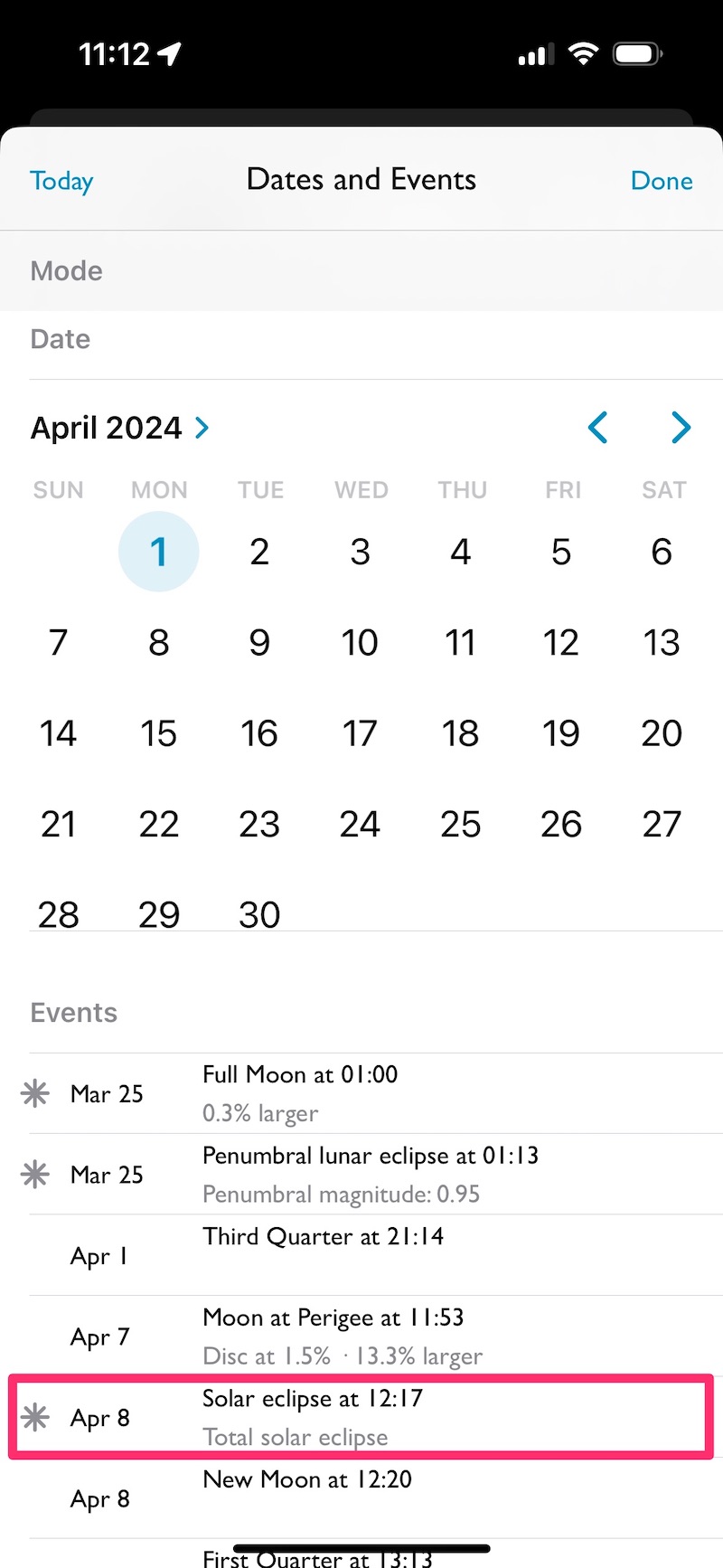Pick April 15 on the calendar

tap(159, 733)
